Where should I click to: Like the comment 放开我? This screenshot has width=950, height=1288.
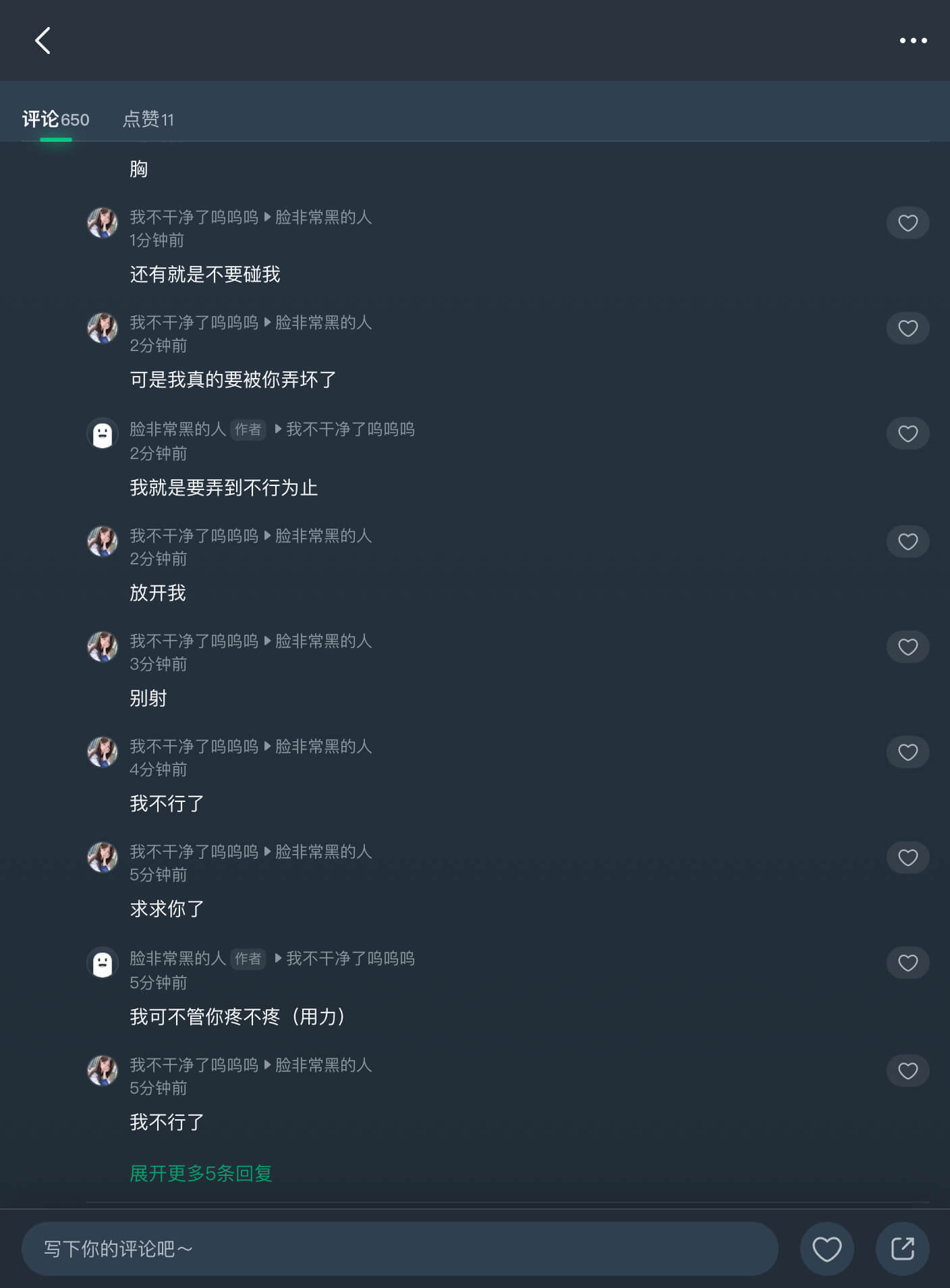click(x=907, y=541)
